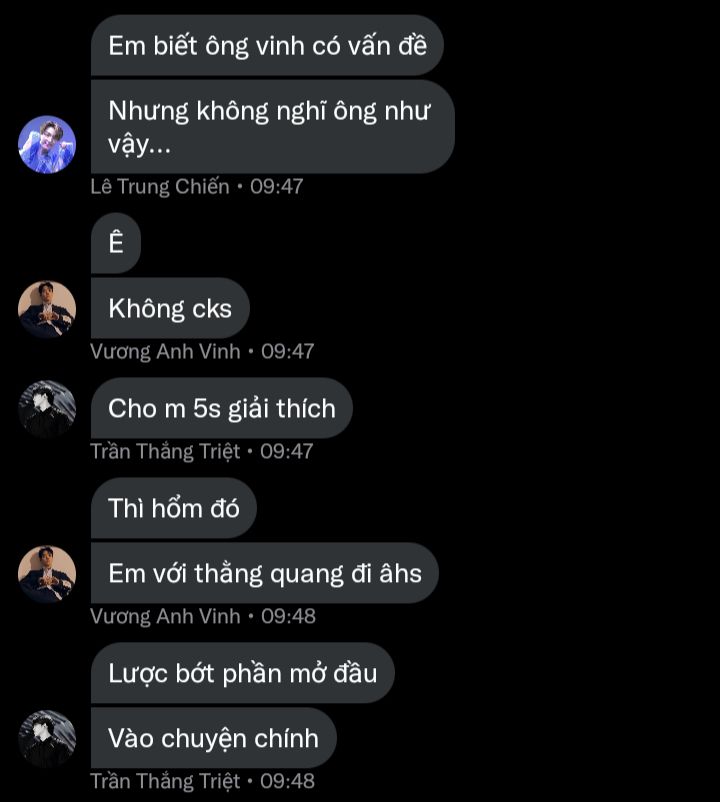The width and height of the screenshot is (720, 802).
Task: Open Lê Trung Chiến's profile avatar
Action: pos(47,144)
